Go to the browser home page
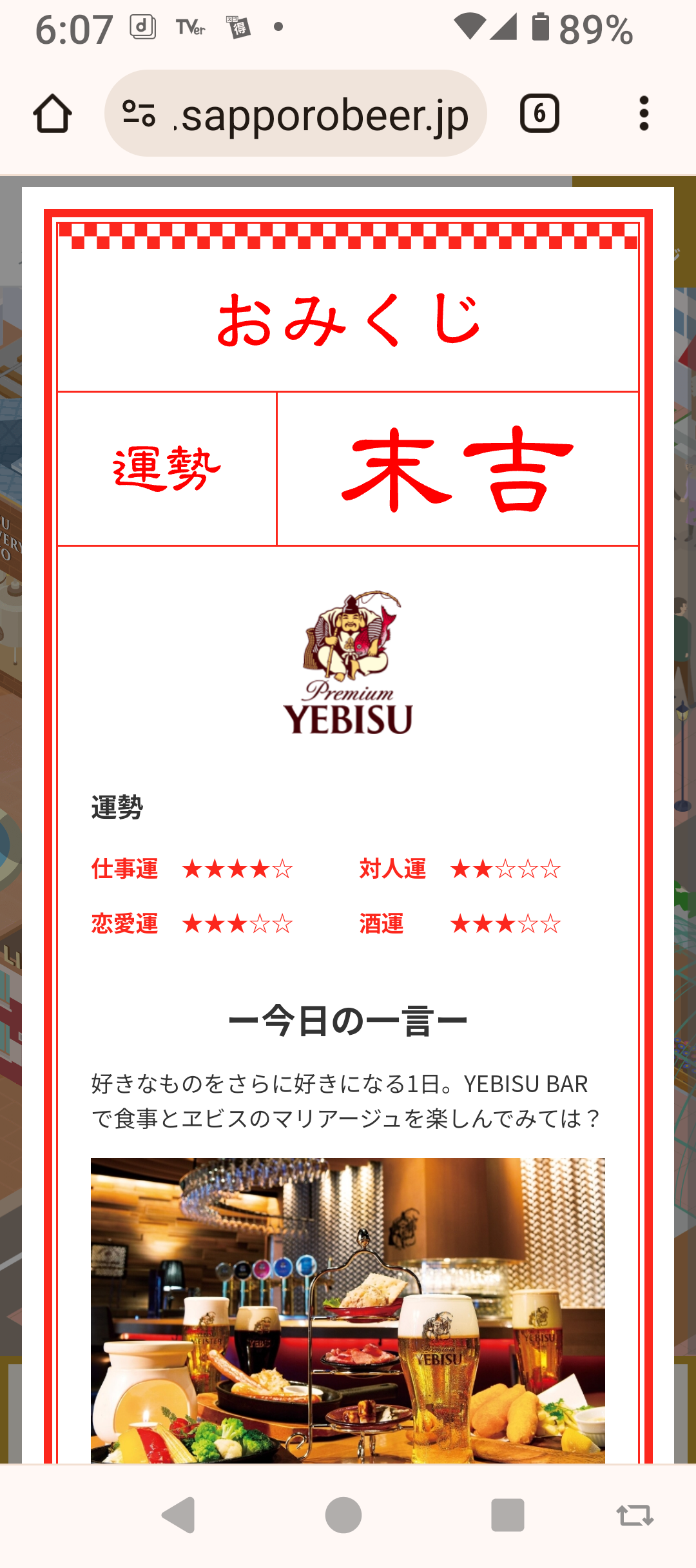The width and height of the screenshot is (696, 1568). (52, 114)
